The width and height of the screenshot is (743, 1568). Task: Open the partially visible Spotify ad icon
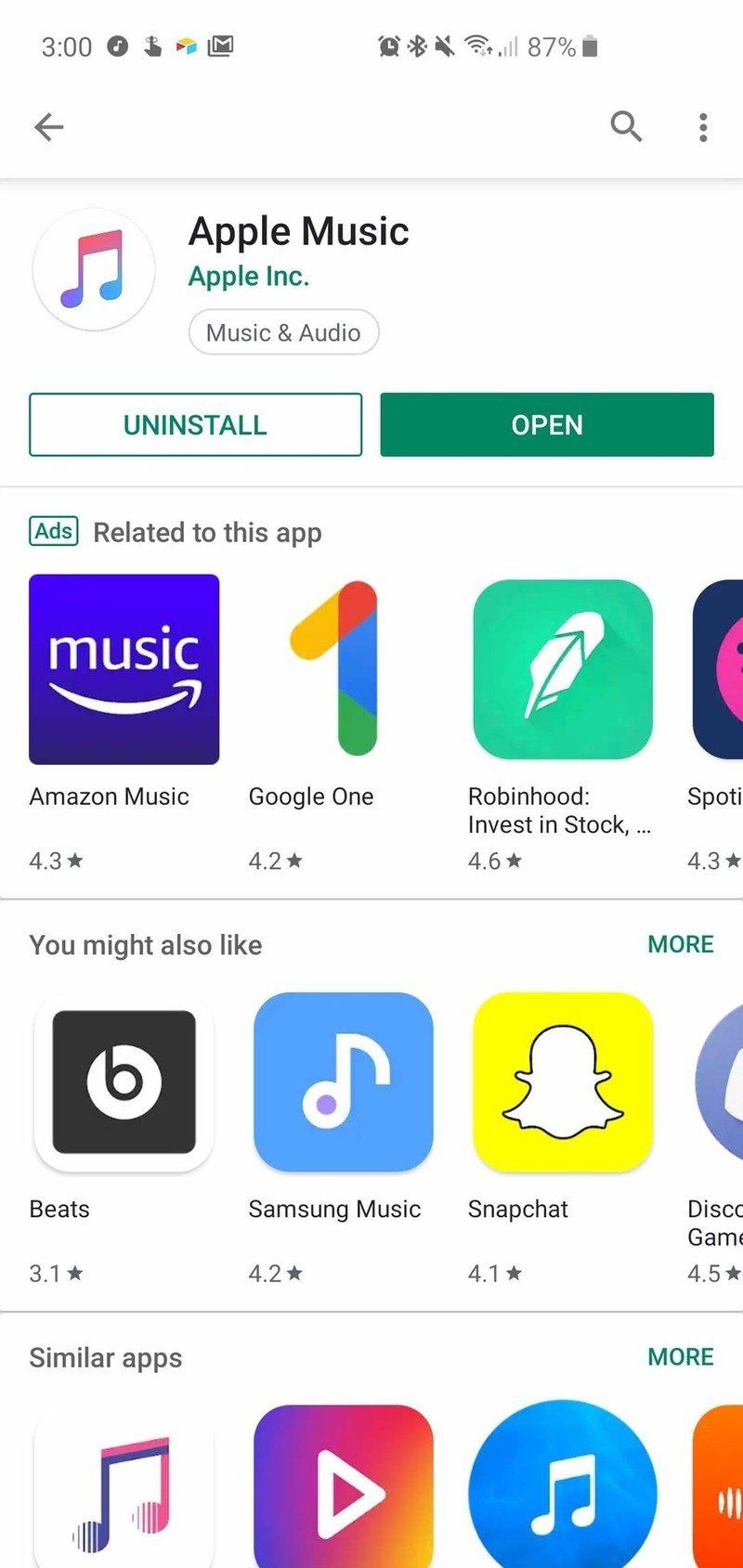tap(723, 668)
